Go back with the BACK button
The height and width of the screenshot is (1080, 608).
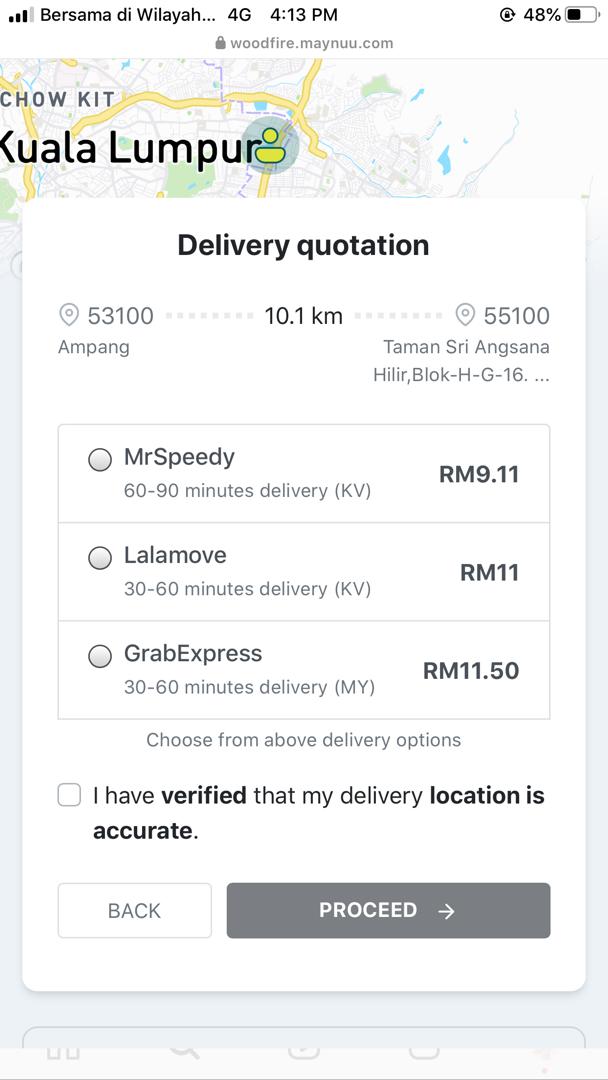click(x=134, y=910)
